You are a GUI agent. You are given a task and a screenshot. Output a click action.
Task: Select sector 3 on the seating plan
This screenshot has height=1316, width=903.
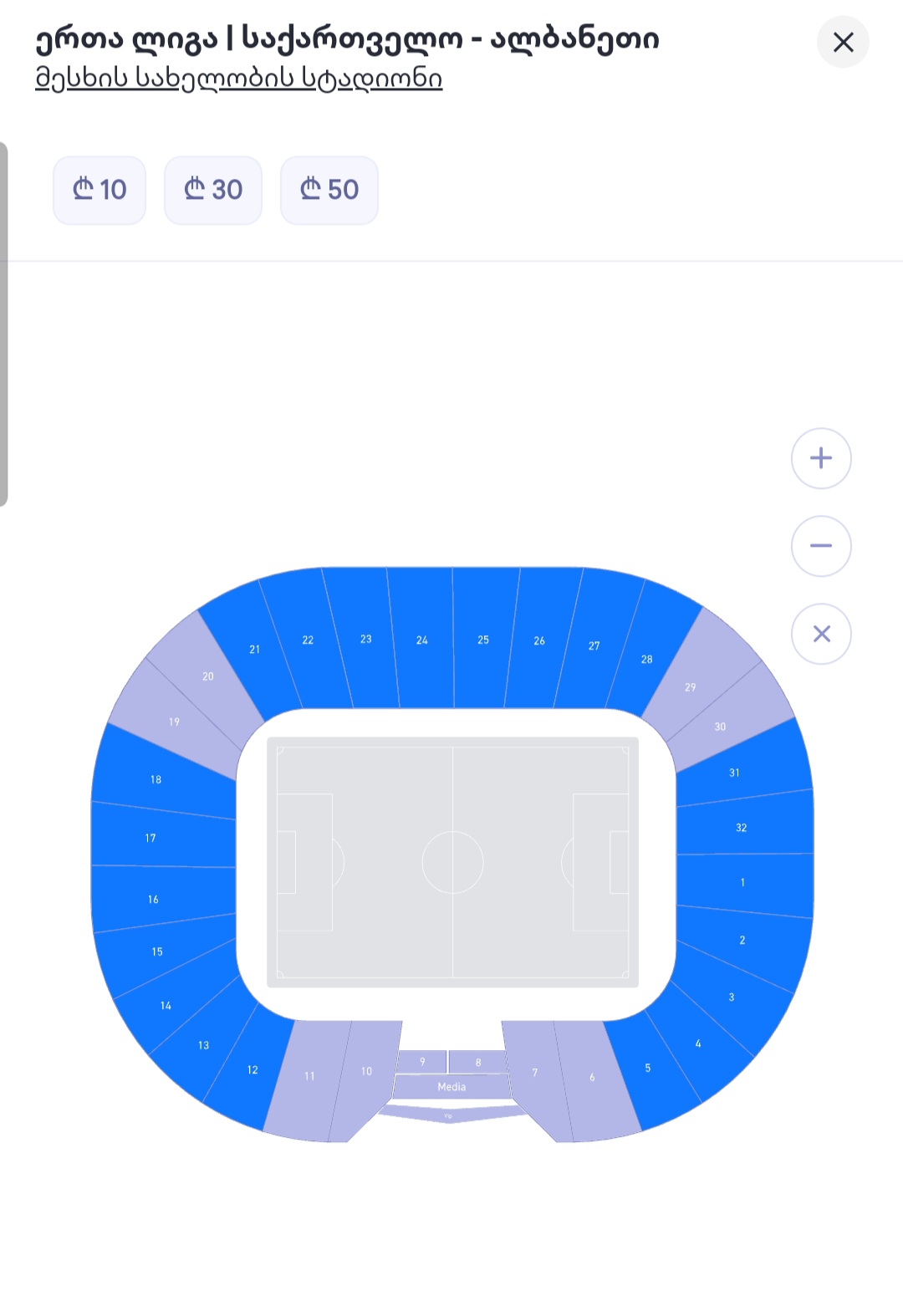click(732, 997)
